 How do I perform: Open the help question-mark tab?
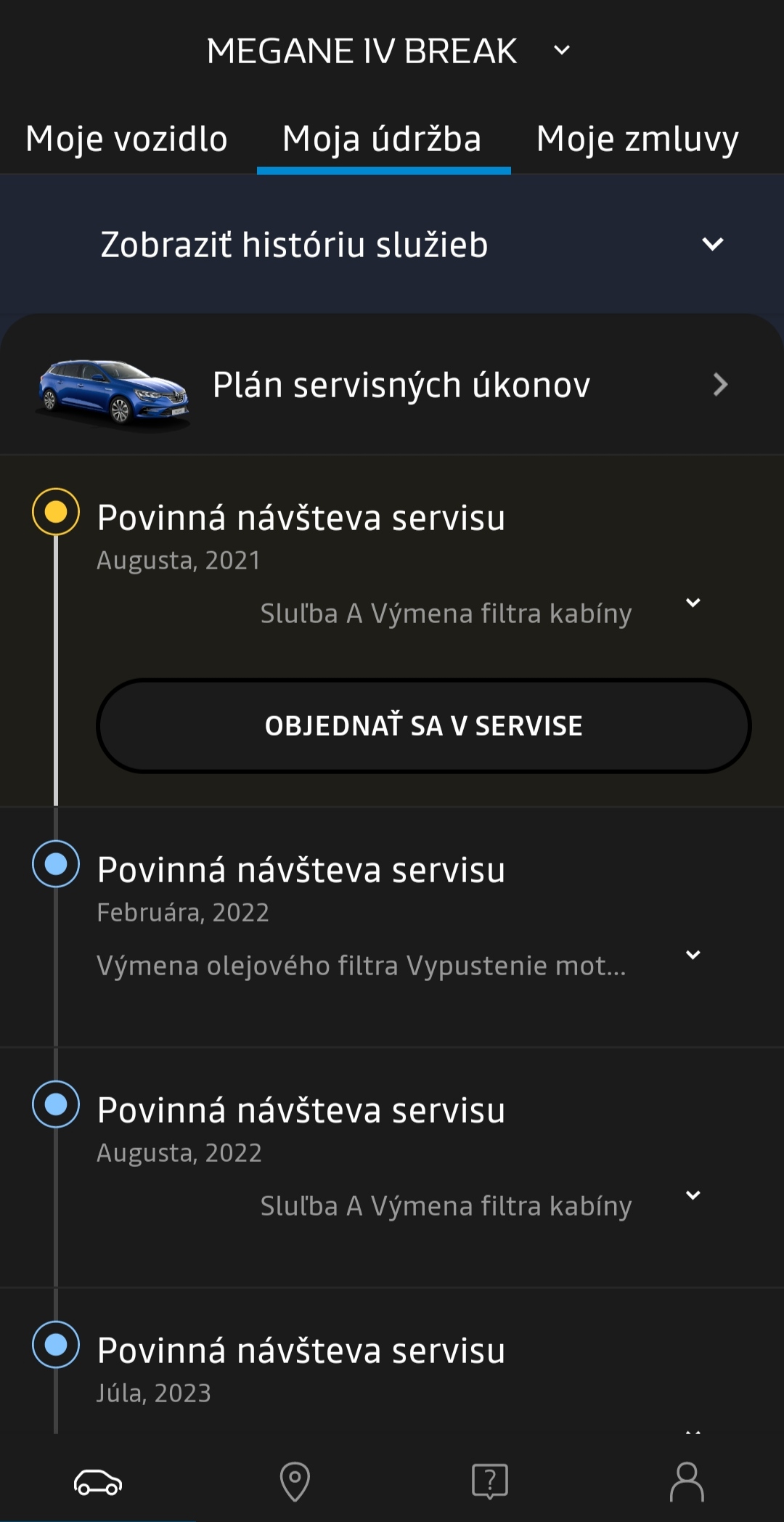pos(490,1481)
